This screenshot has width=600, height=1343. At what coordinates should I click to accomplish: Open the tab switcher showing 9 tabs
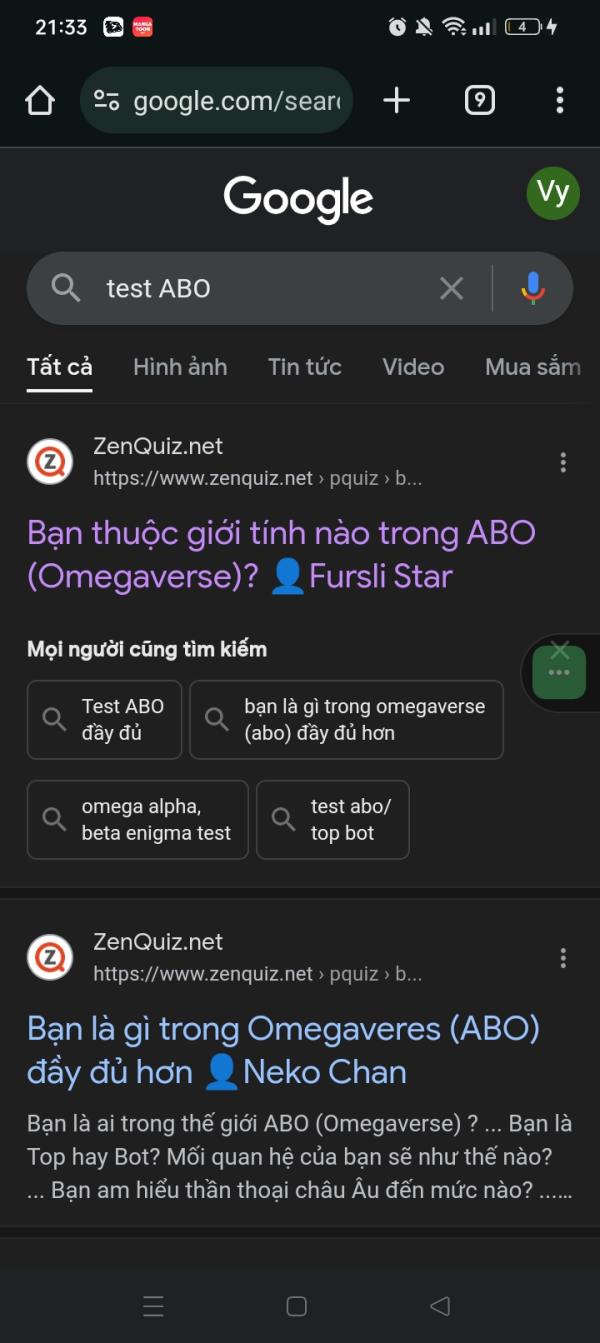[x=480, y=100]
